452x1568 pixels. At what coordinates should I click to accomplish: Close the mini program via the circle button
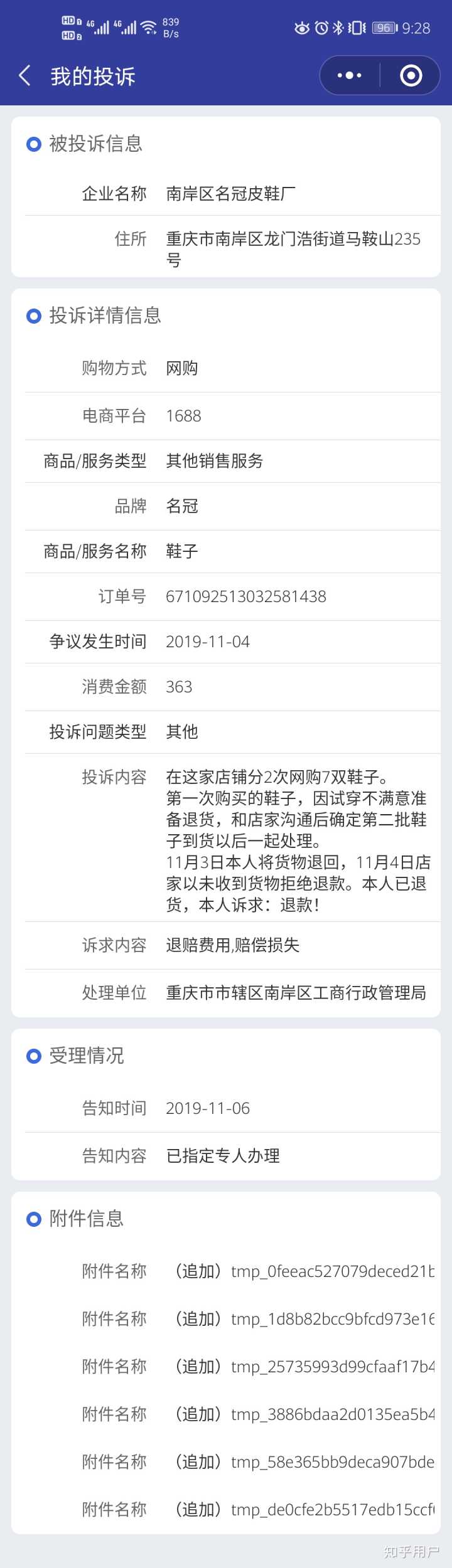[x=411, y=76]
